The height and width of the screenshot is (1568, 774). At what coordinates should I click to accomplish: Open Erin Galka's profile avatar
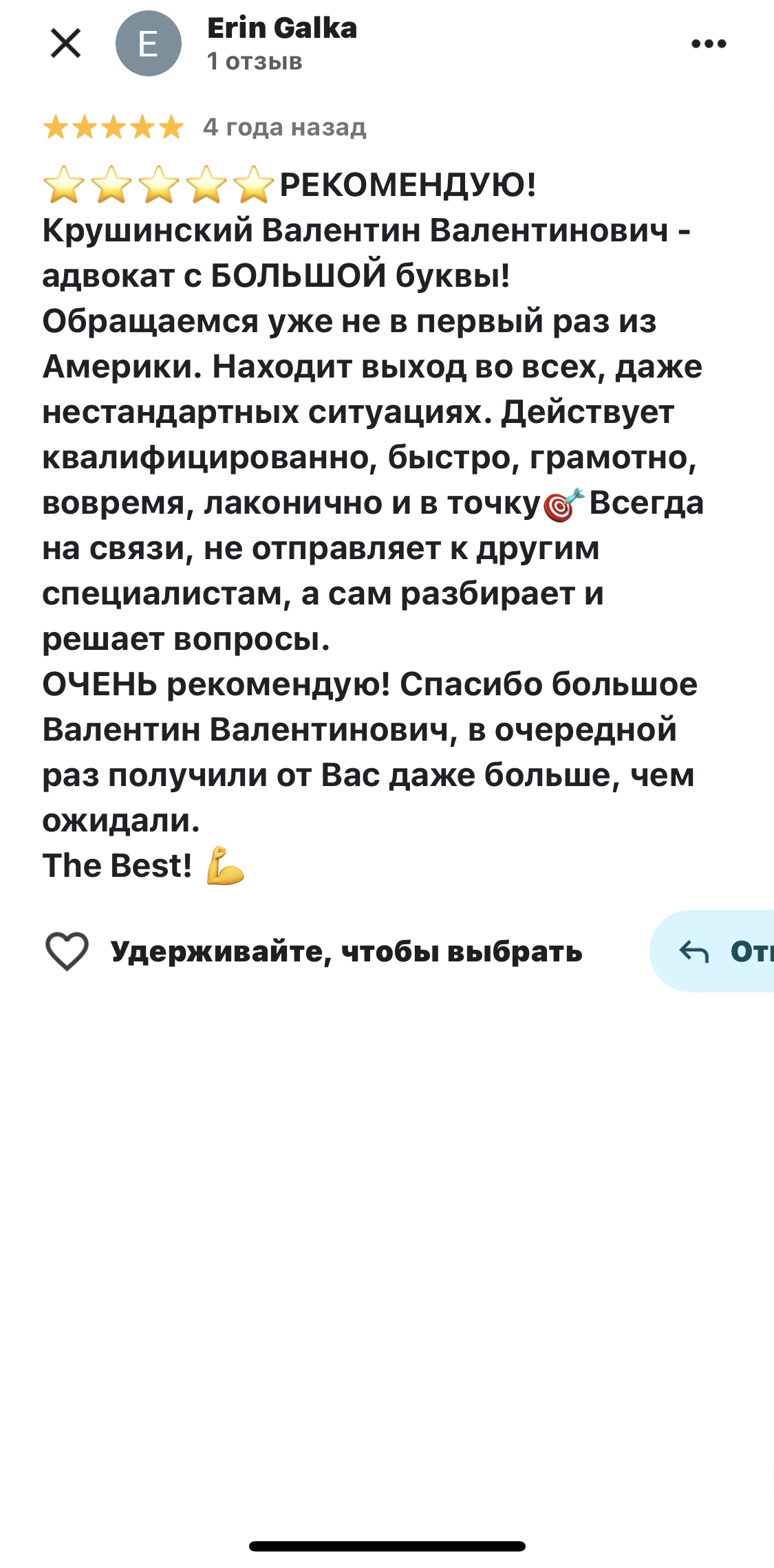148,43
